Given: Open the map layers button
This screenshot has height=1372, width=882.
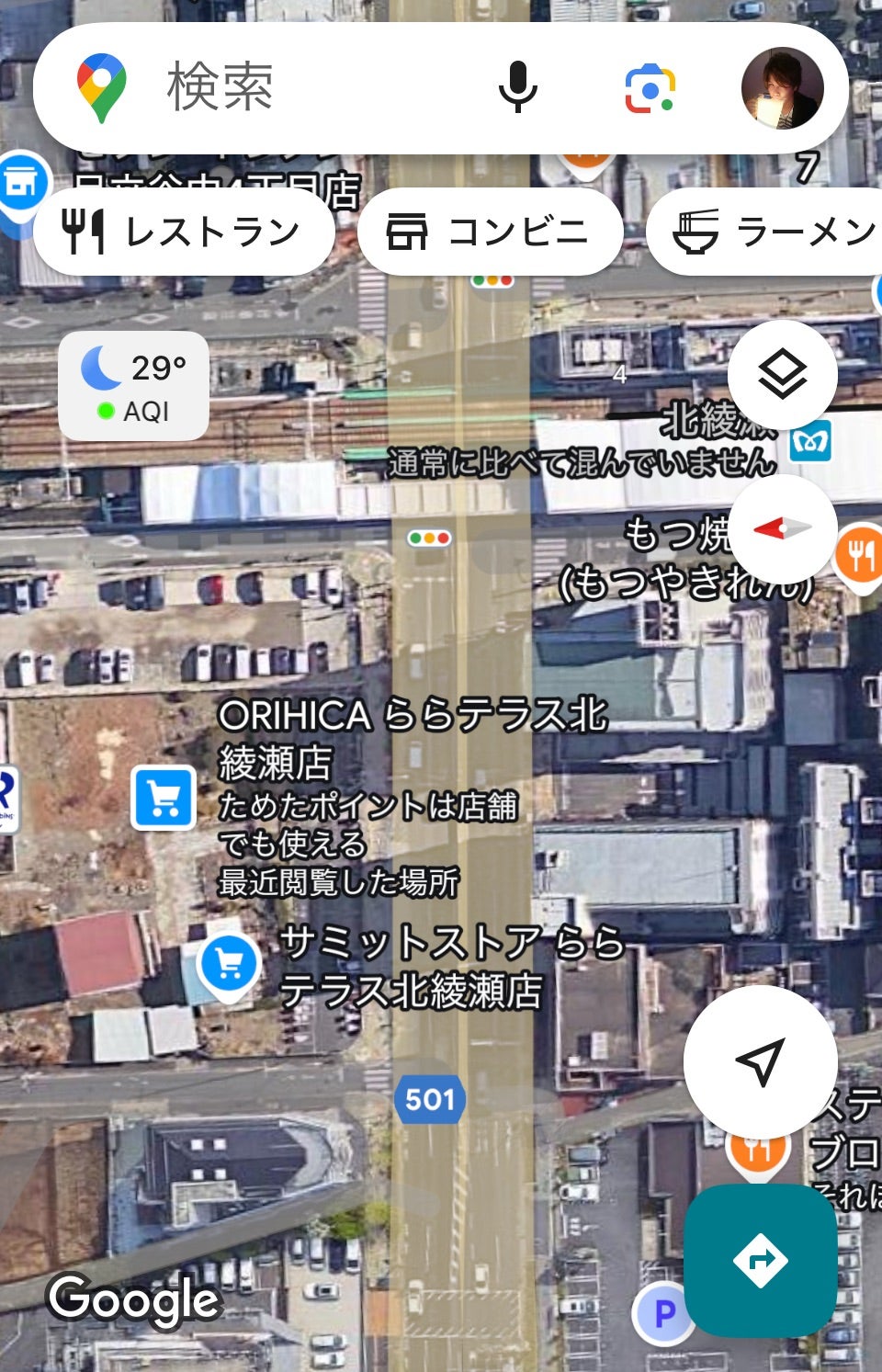Looking at the screenshot, I should point(782,374).
